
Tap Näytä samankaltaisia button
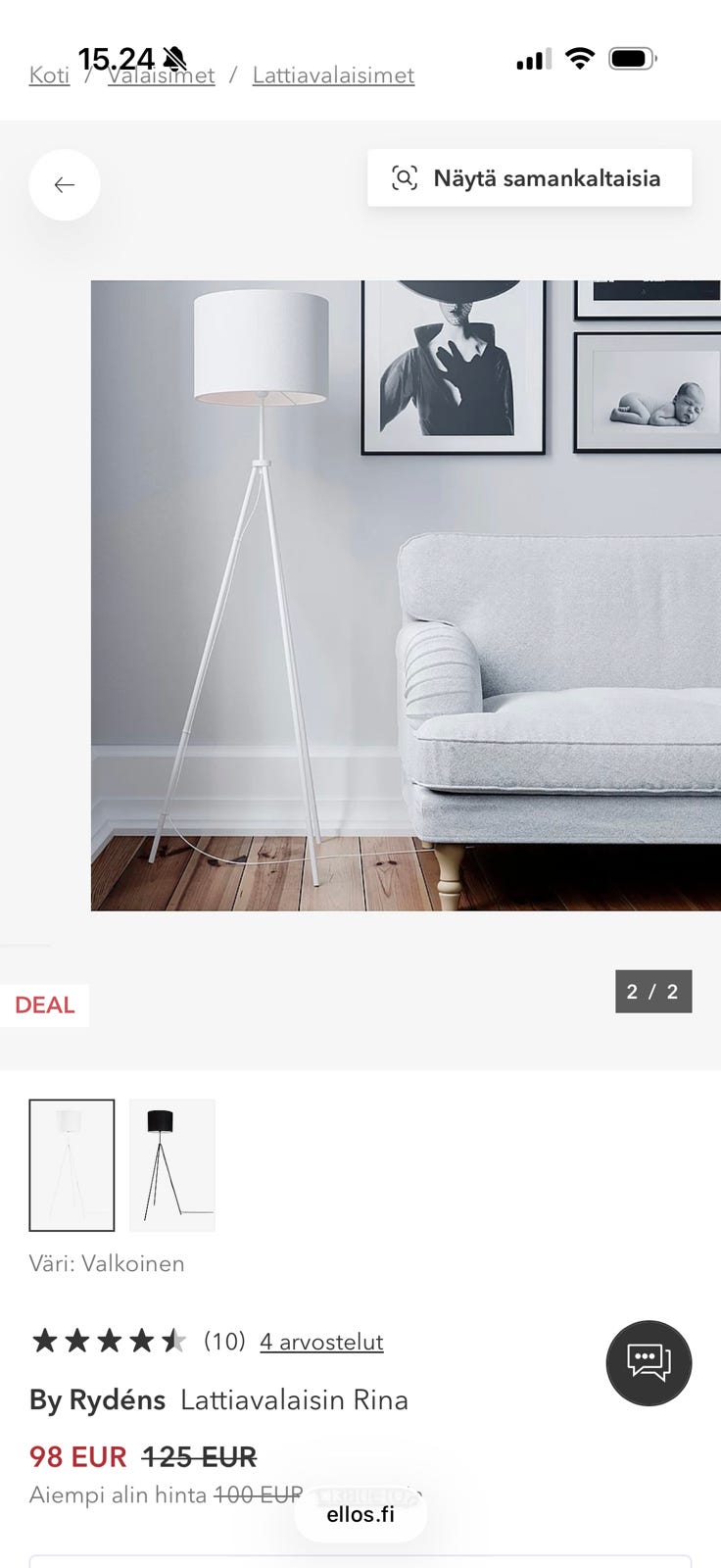(529, 177)
